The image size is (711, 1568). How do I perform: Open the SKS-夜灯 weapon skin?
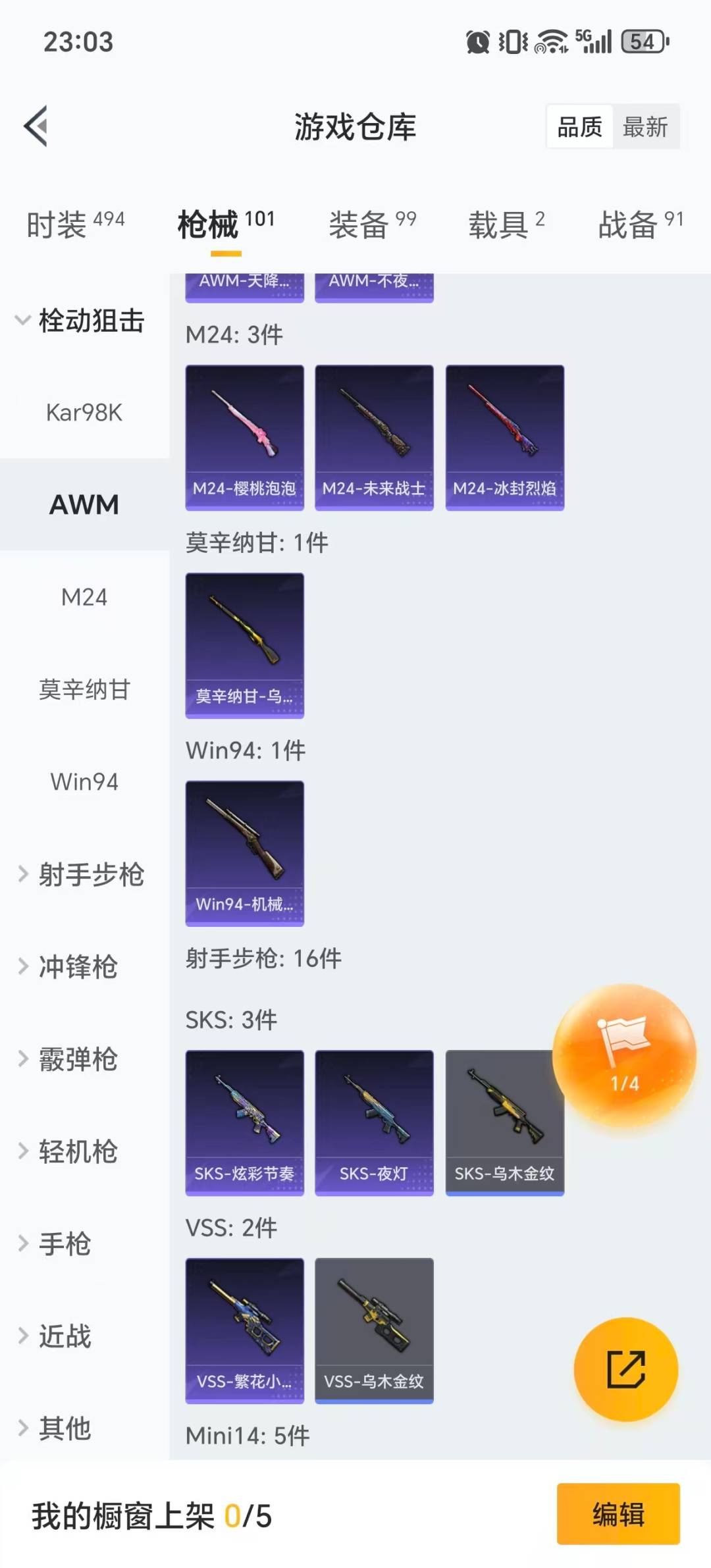coord(374,1122)
